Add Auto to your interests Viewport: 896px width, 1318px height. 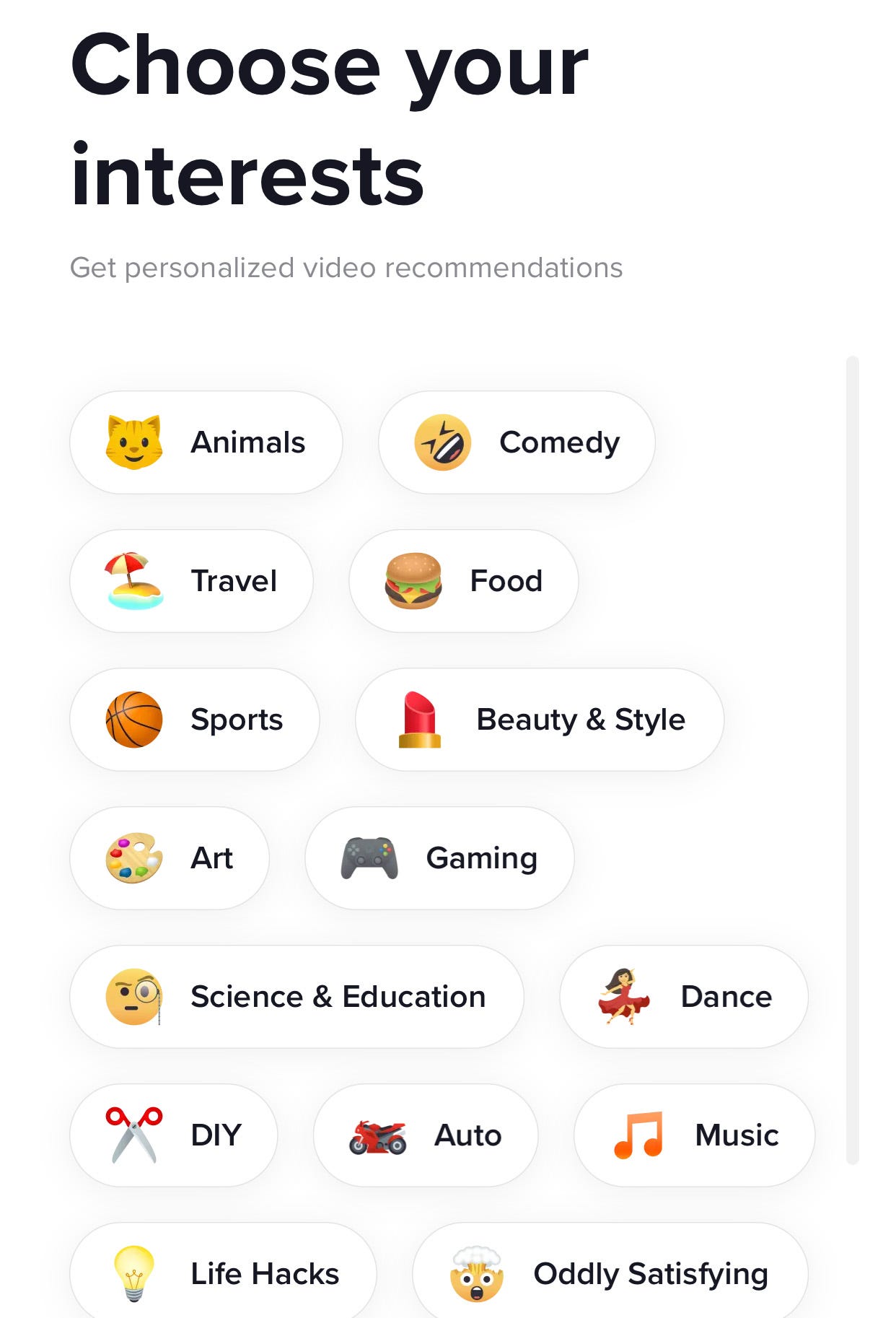point(425,1135)
